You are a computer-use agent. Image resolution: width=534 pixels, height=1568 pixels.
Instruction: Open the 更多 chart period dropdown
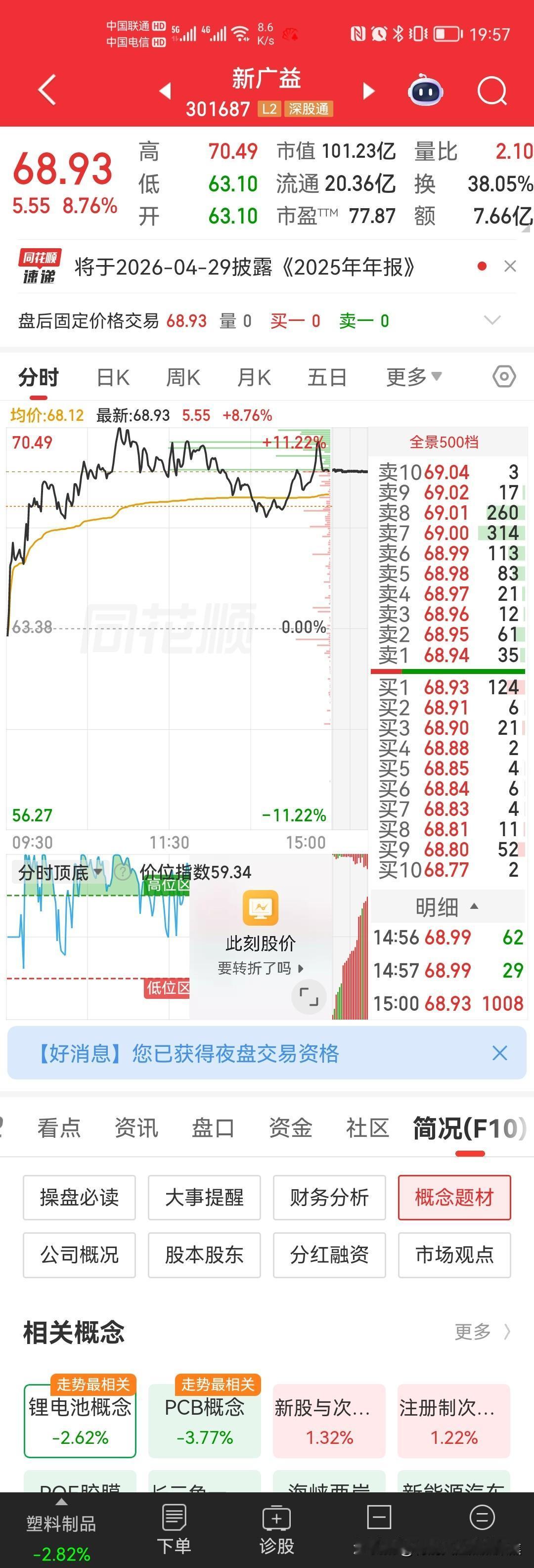(x=414, y=377)
